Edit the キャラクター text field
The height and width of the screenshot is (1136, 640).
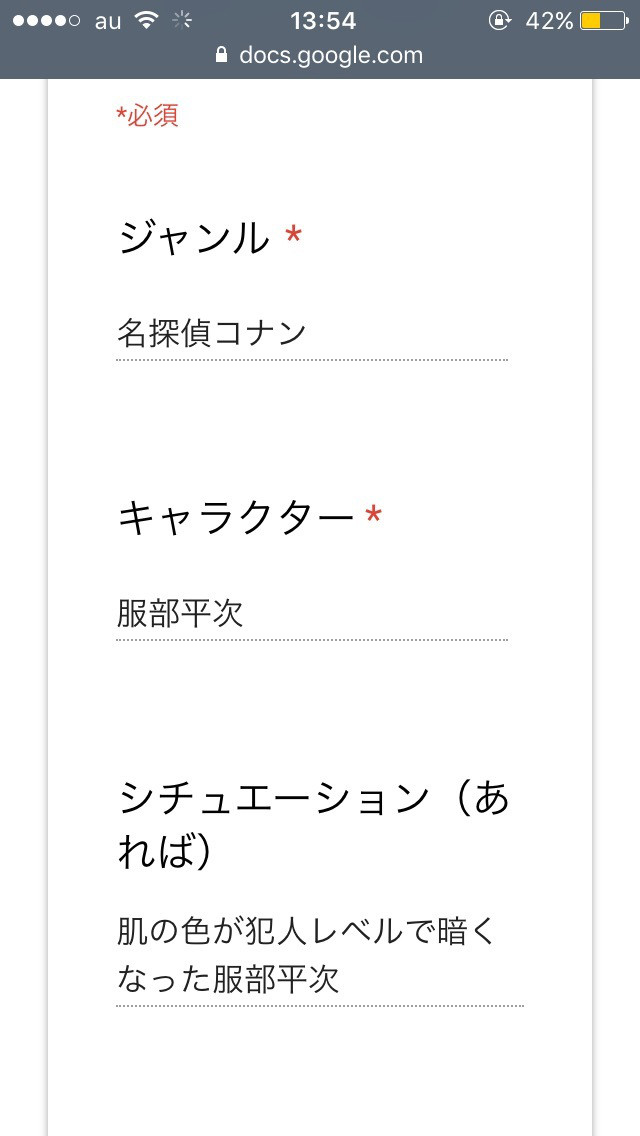coord(312,615)
